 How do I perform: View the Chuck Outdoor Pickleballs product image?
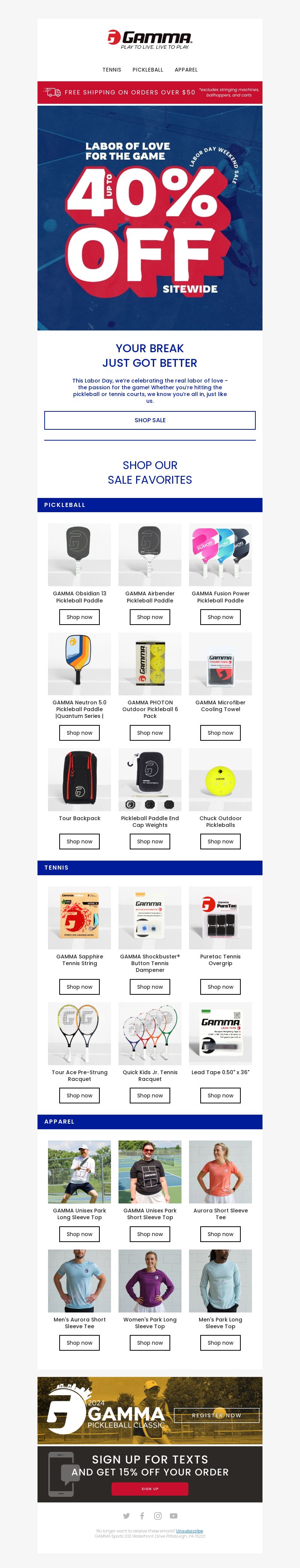pyautogui.click(x=220, y=779)
